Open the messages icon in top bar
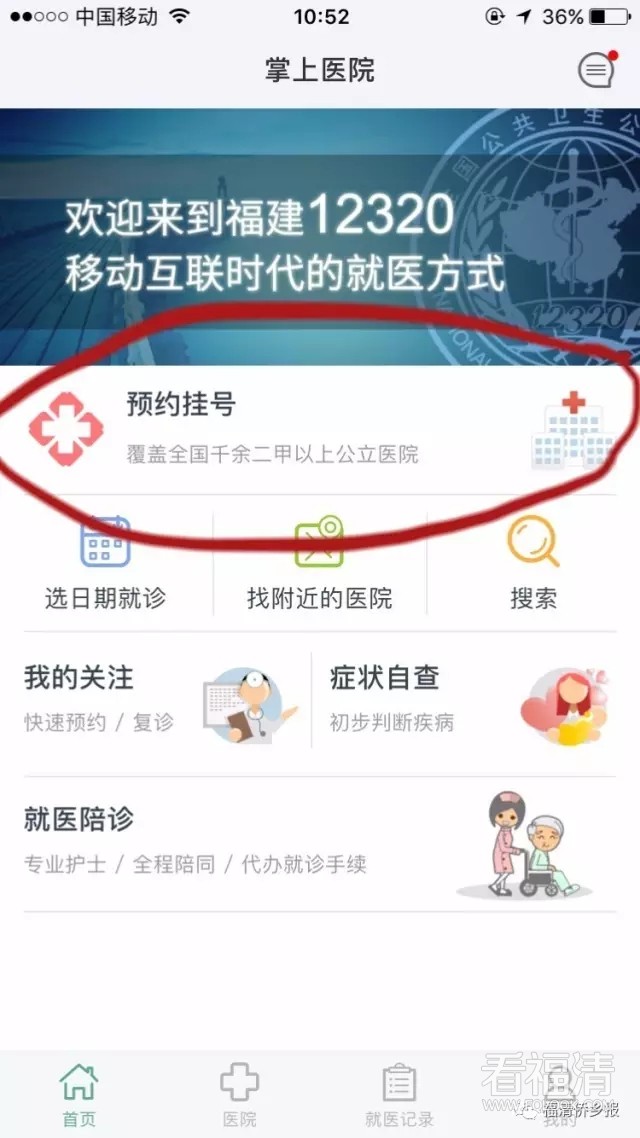This screenshot has height=1138, width=640. tap(596, 70)
